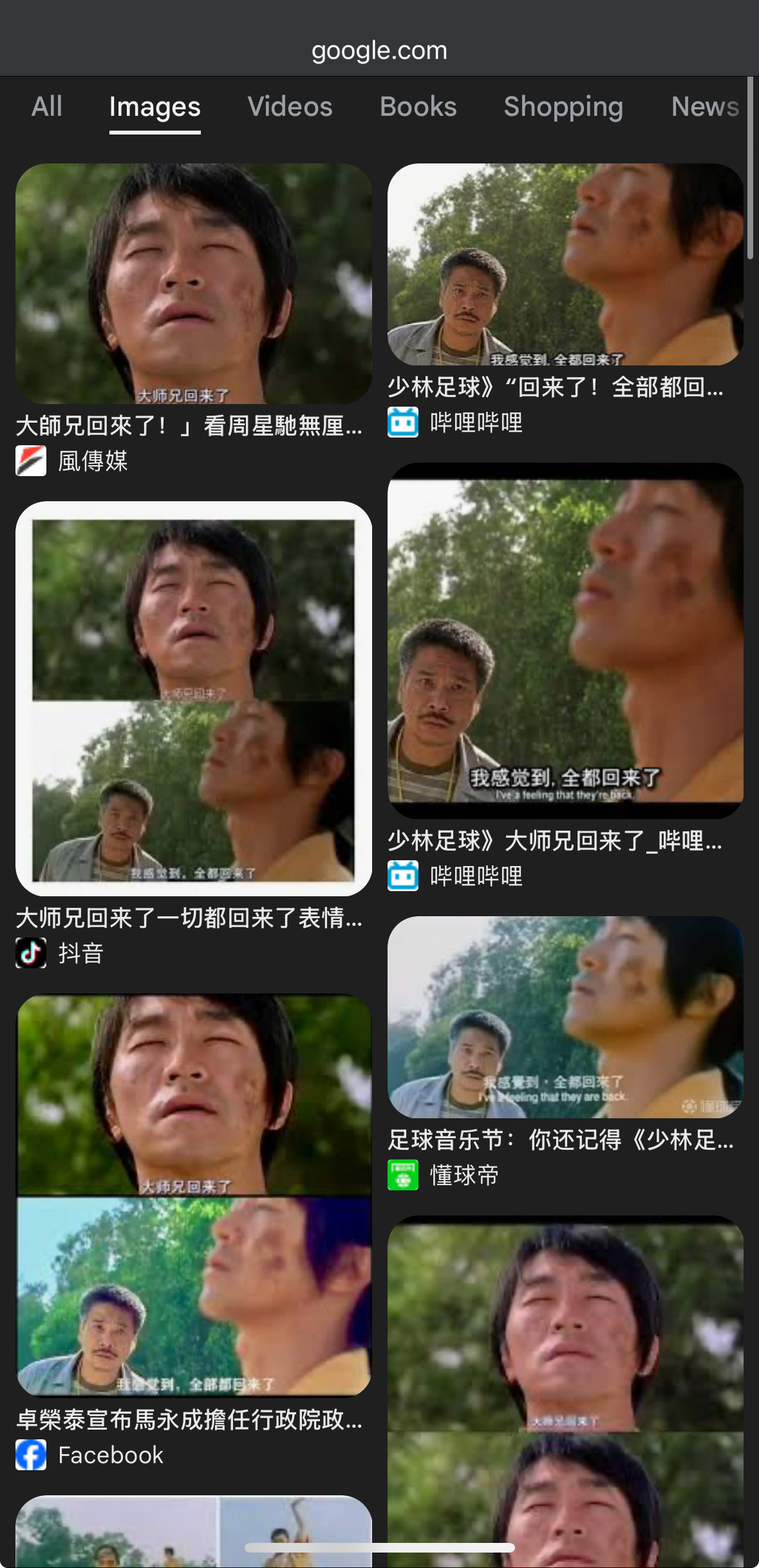Open the image result from 風傳媒
The width and height of the screenshot is (759, 1568).
tap(193, 284)
